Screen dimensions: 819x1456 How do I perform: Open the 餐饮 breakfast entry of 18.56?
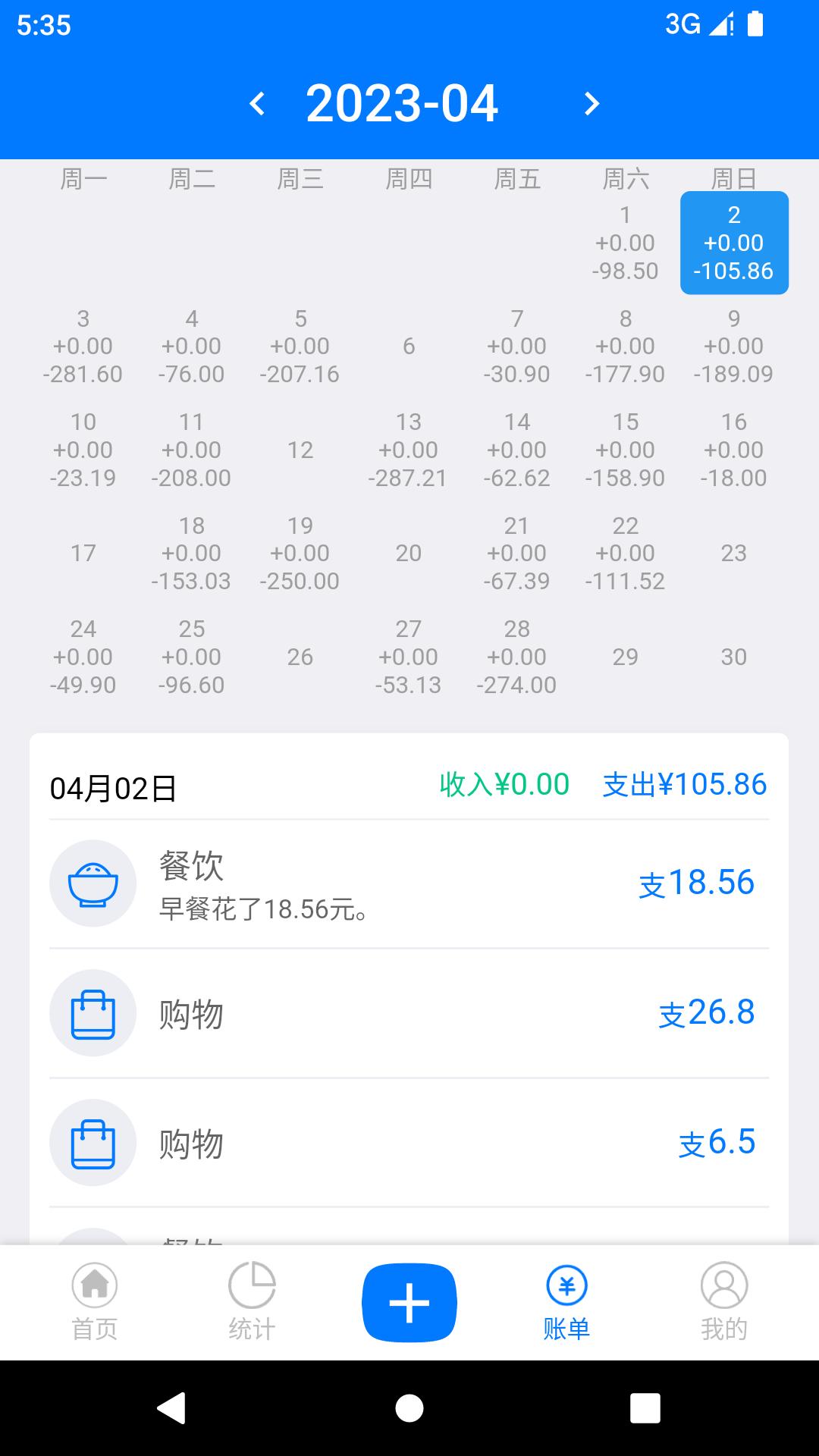point(409,883)
